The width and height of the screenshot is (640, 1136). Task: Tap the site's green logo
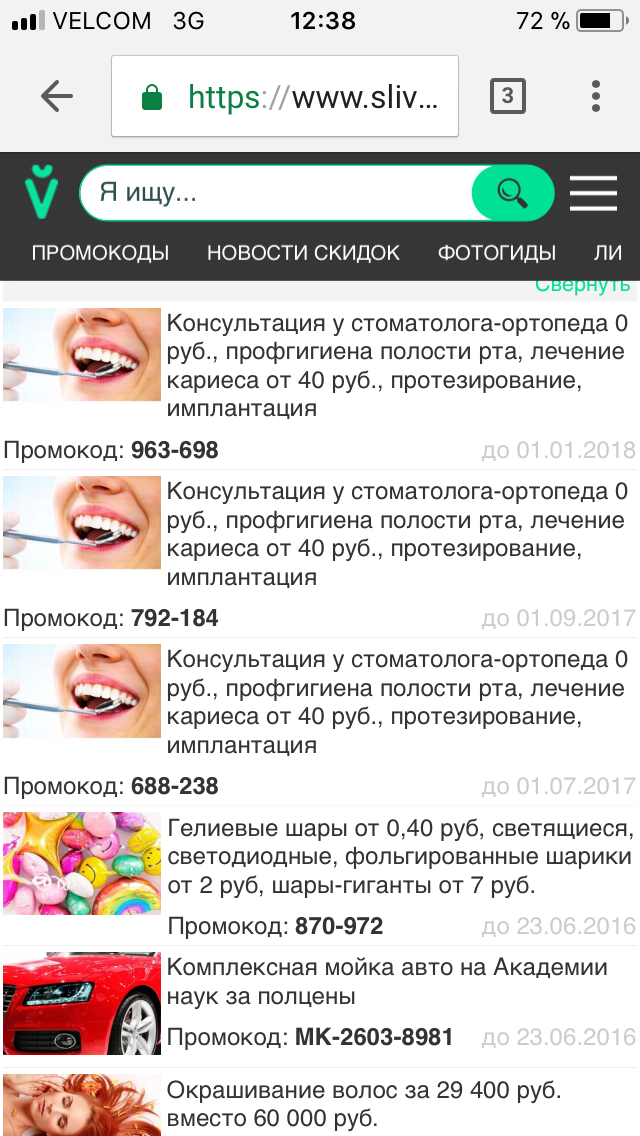[x=41, y=192]
